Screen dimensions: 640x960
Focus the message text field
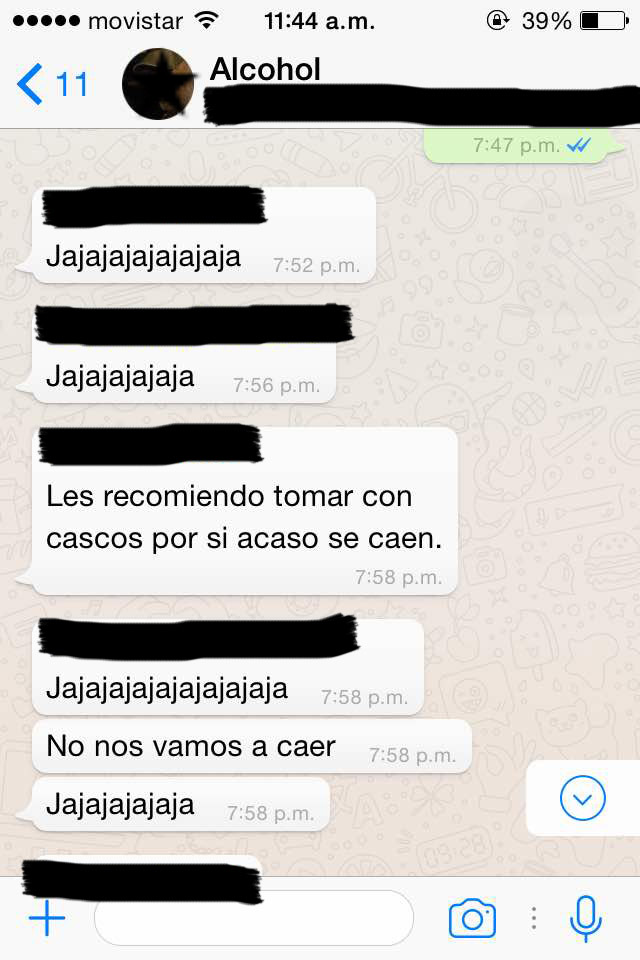pos(253,918)
